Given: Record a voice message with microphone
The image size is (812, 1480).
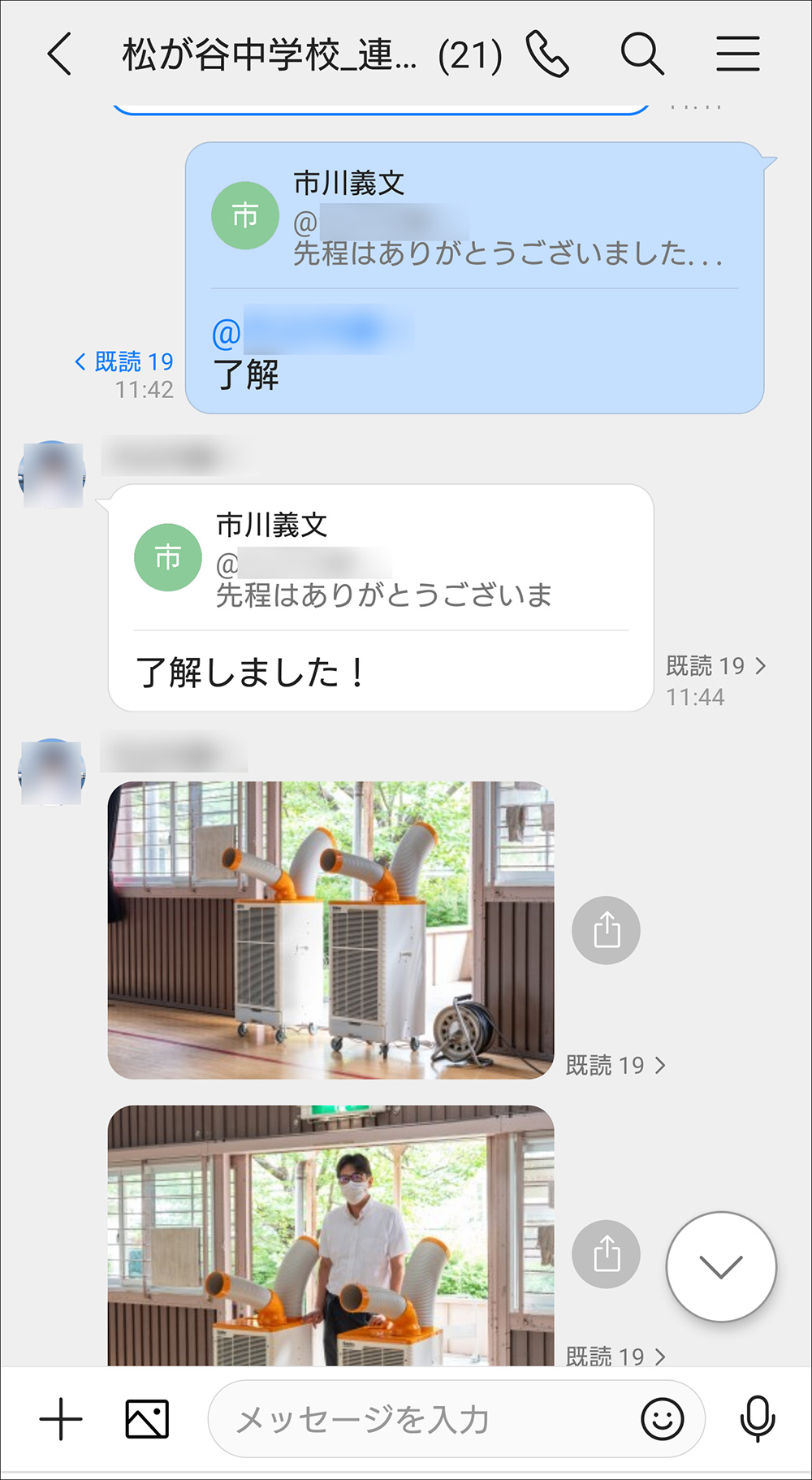Looking at the screenshot, I should [x=757, y=1419].
